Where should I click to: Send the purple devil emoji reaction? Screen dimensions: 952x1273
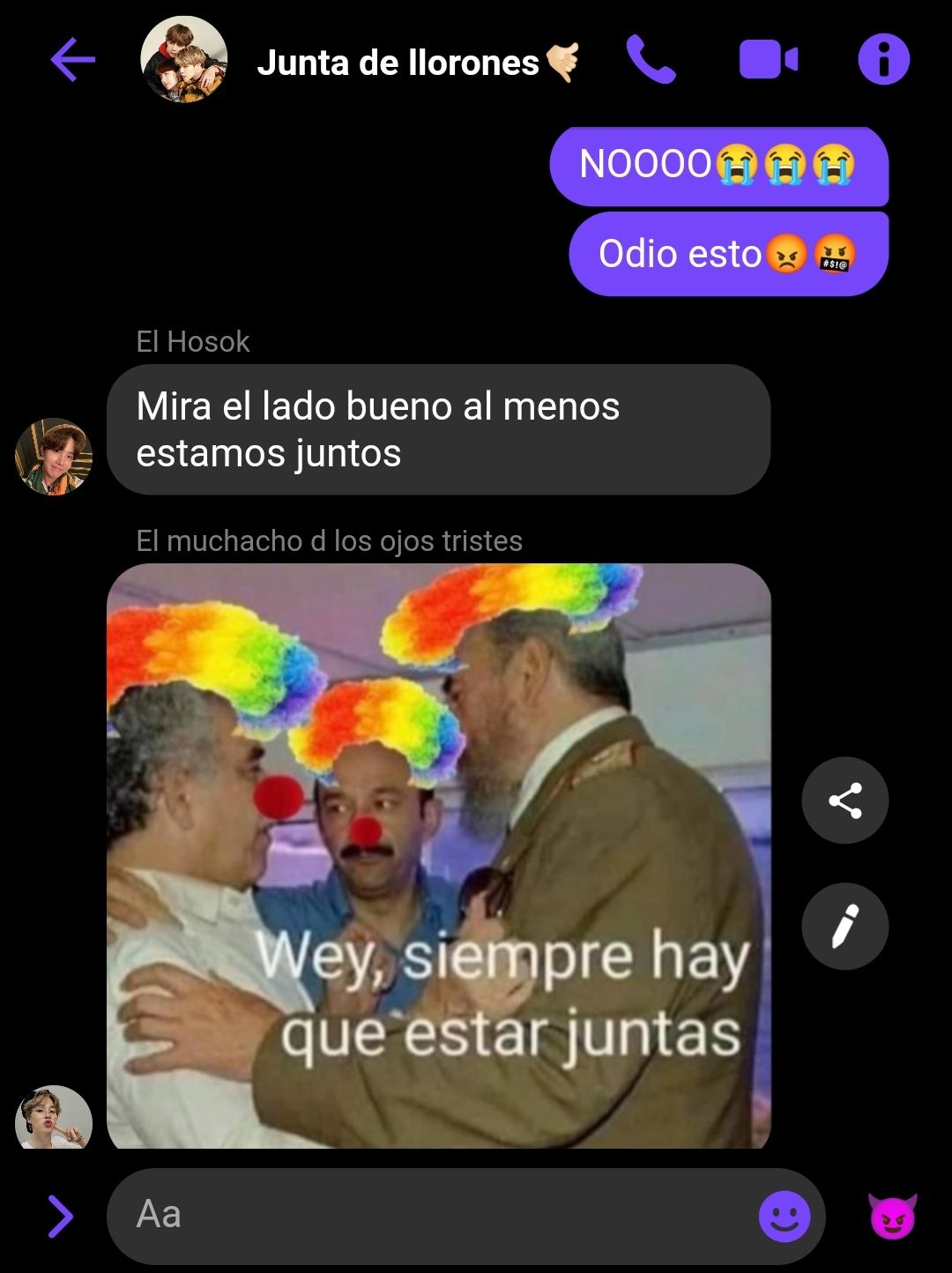point(892,1217)
